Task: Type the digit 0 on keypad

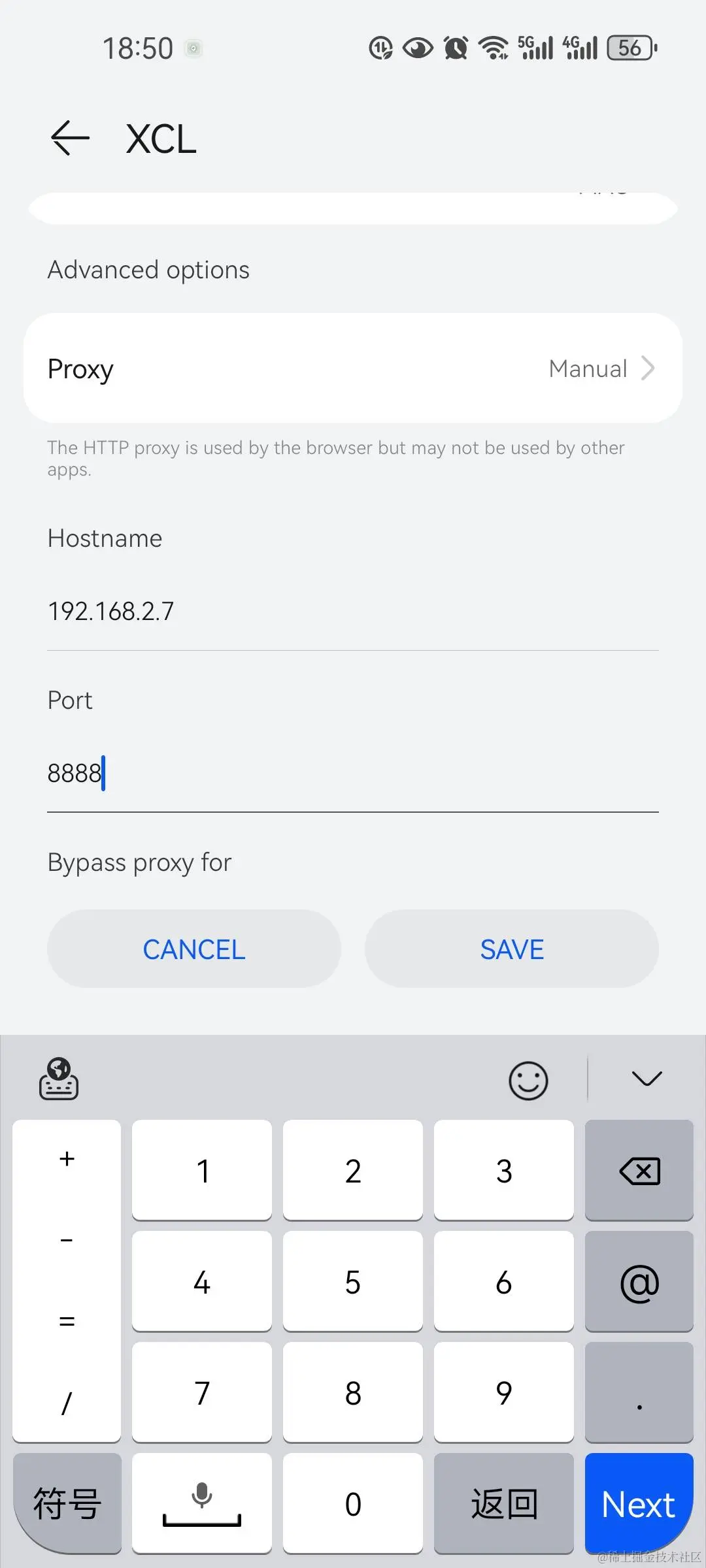Action: (x=353, y=1504)
